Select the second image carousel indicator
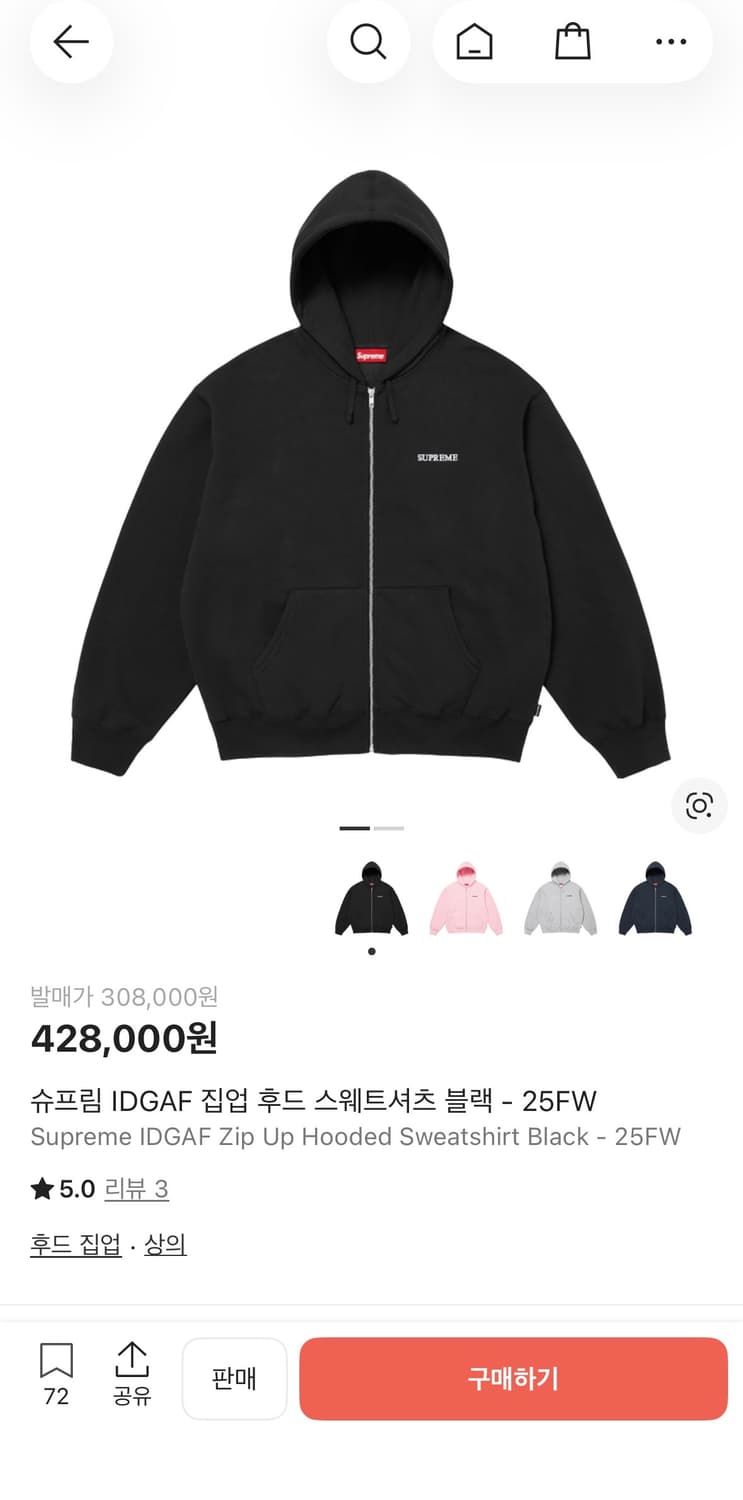This screenshot has height=1500, width=743. pyautogui.click(x=388, y=828)
